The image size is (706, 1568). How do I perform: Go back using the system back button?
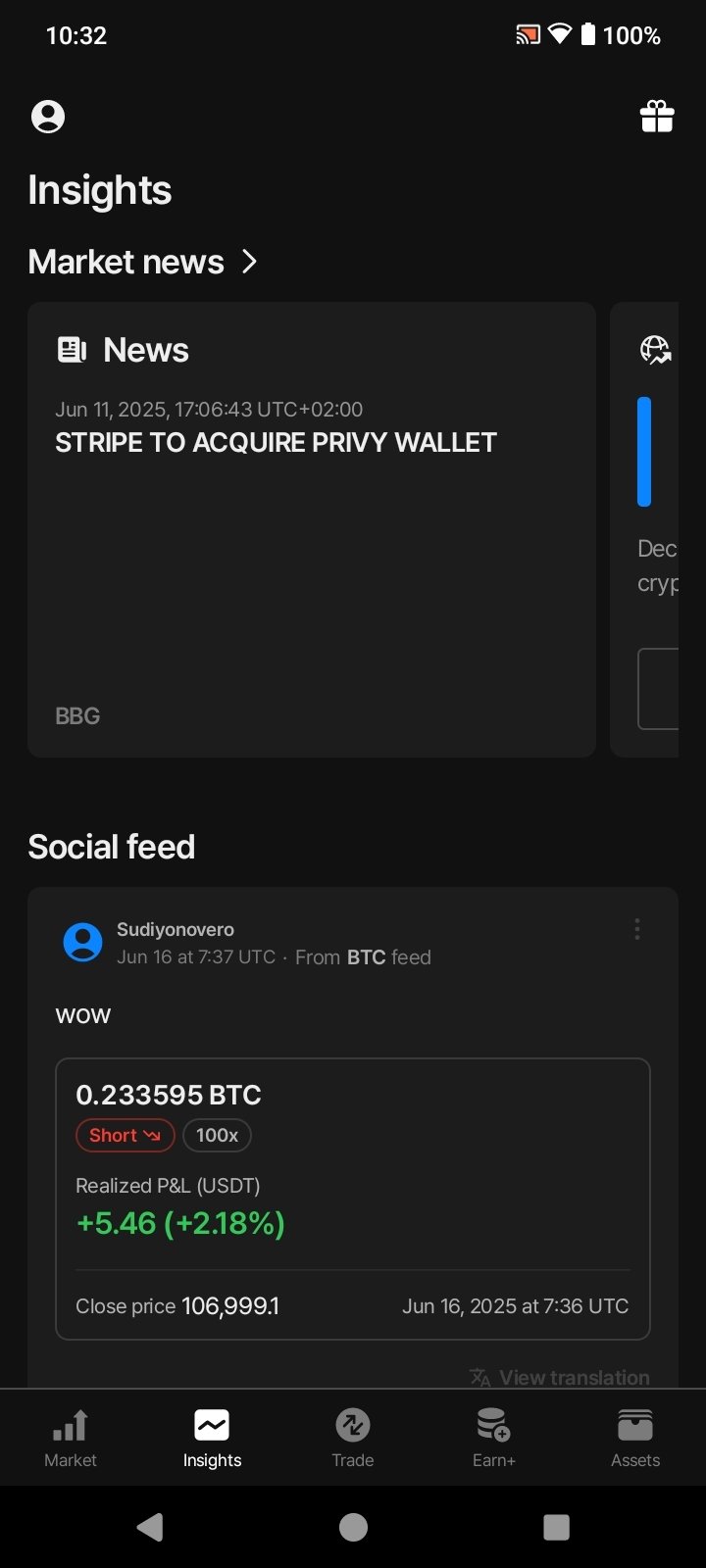(150, 1527)
